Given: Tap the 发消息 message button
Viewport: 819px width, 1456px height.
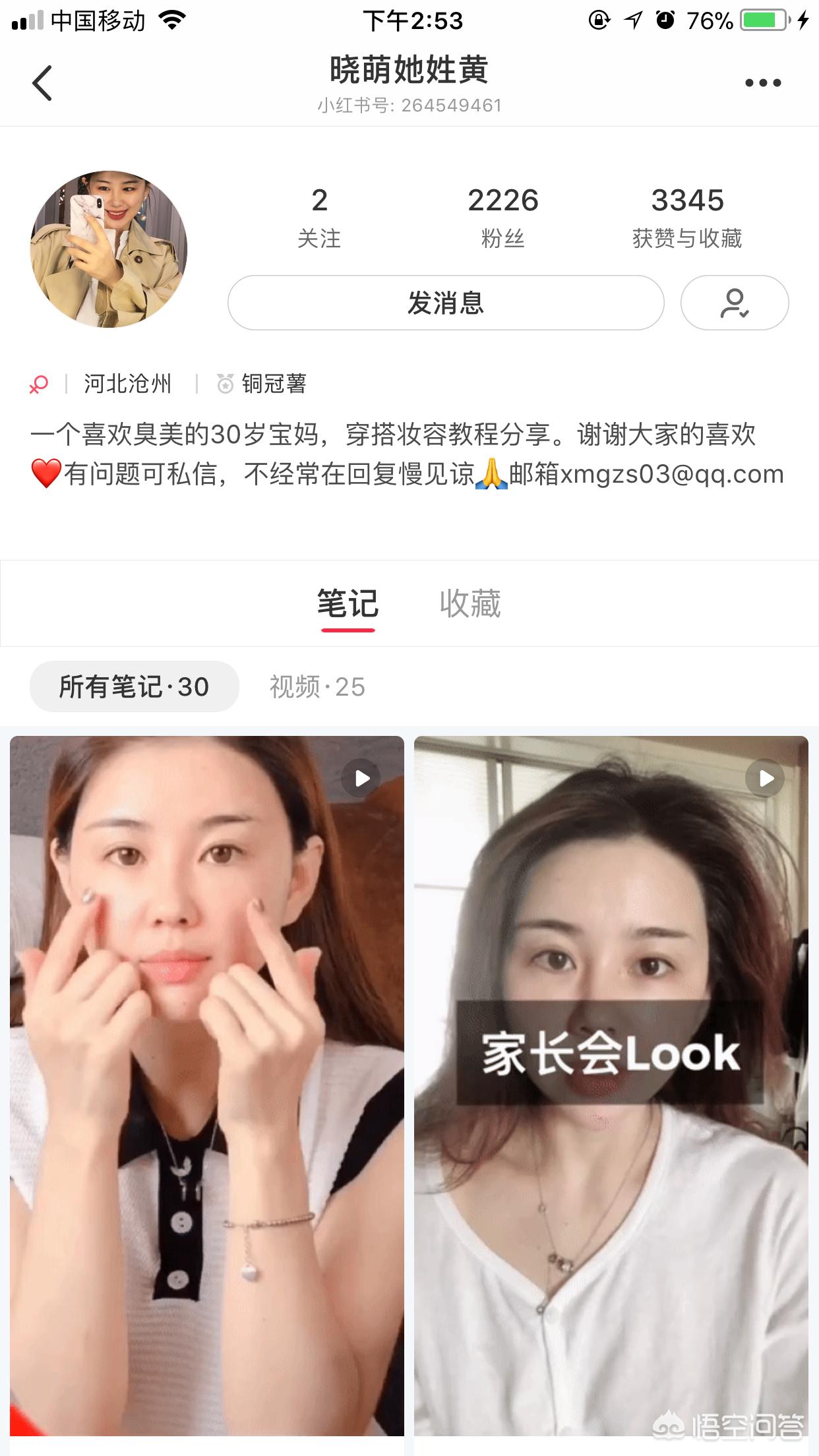Looking at the screenshot, I should click(x=445, y=303).
